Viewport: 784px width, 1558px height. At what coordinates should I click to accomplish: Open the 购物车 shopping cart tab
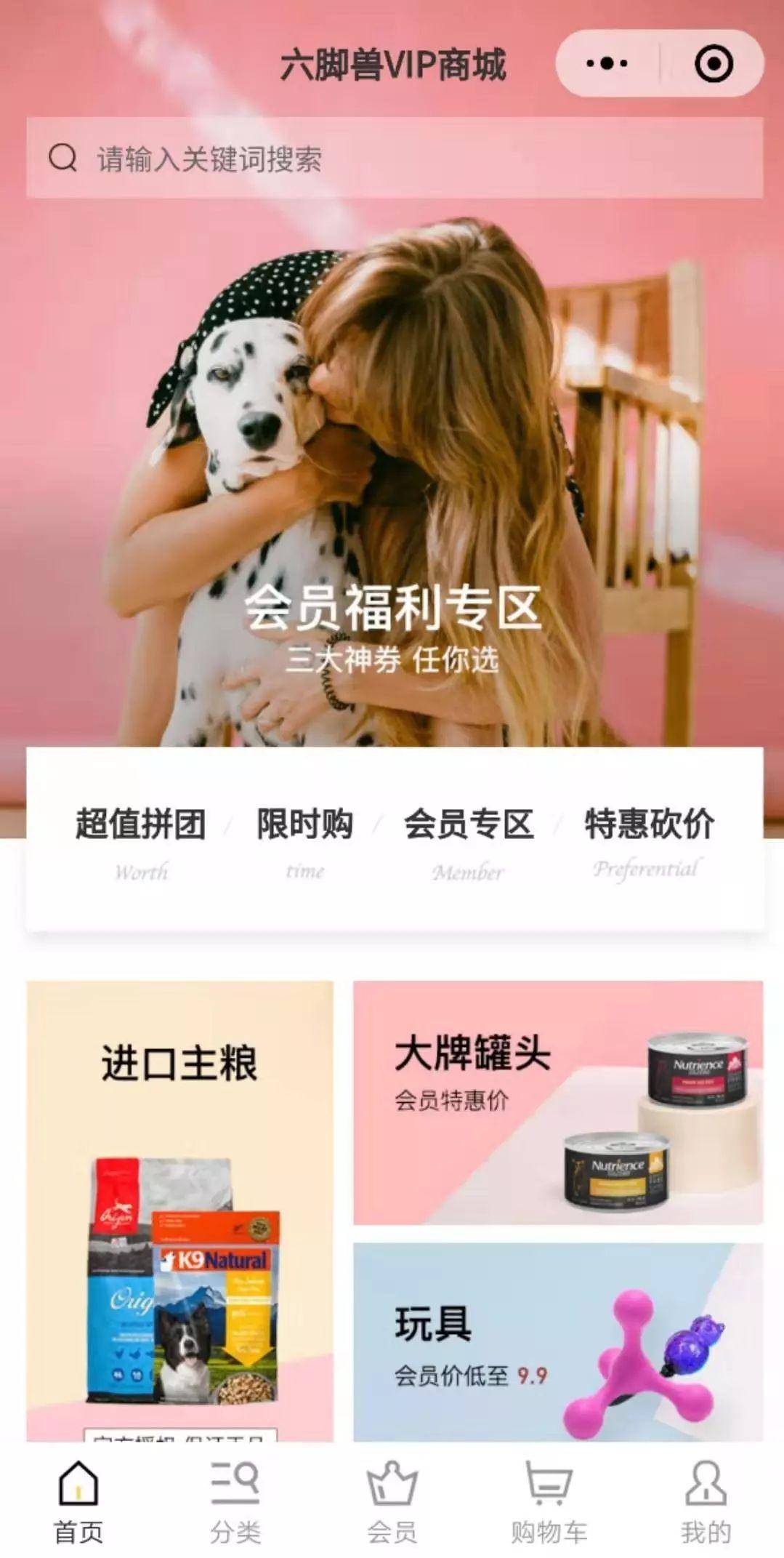(549, 1502)
